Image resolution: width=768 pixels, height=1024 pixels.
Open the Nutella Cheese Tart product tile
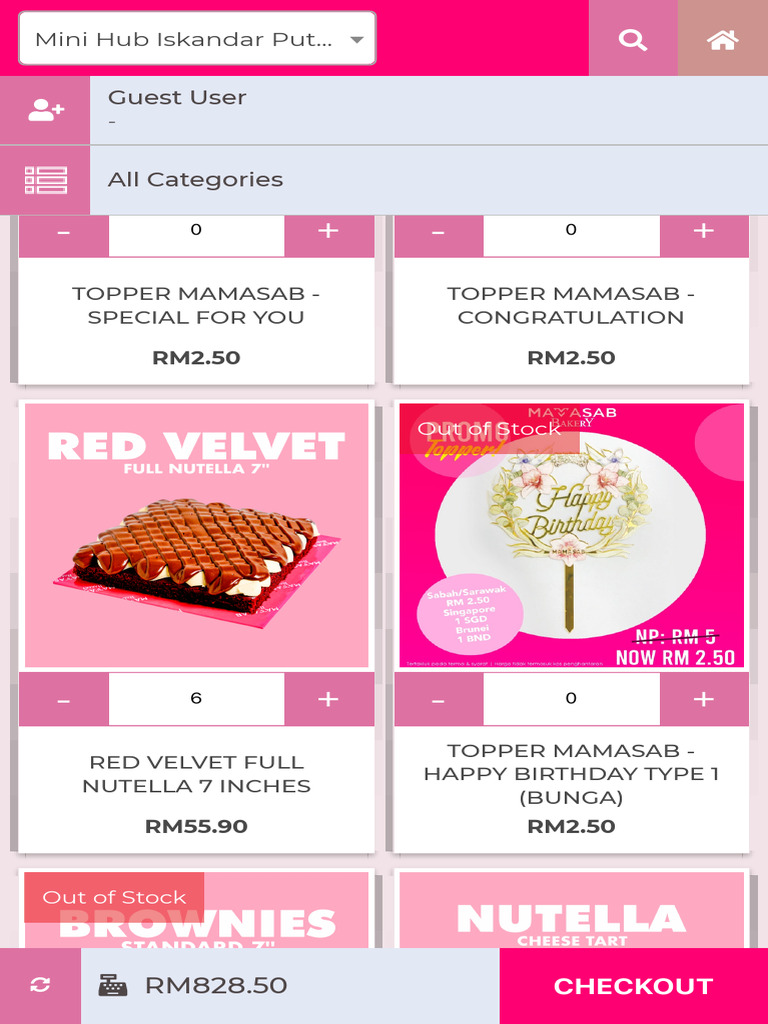tap(571, 910)
